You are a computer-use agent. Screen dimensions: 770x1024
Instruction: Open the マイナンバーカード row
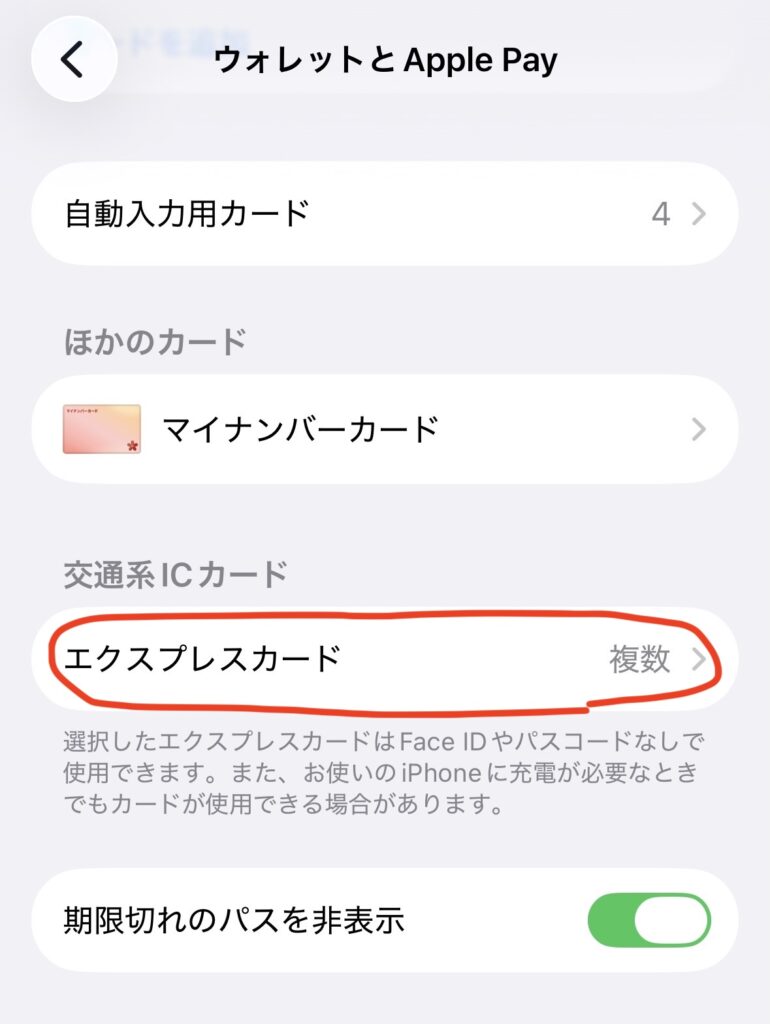(385, 430)
